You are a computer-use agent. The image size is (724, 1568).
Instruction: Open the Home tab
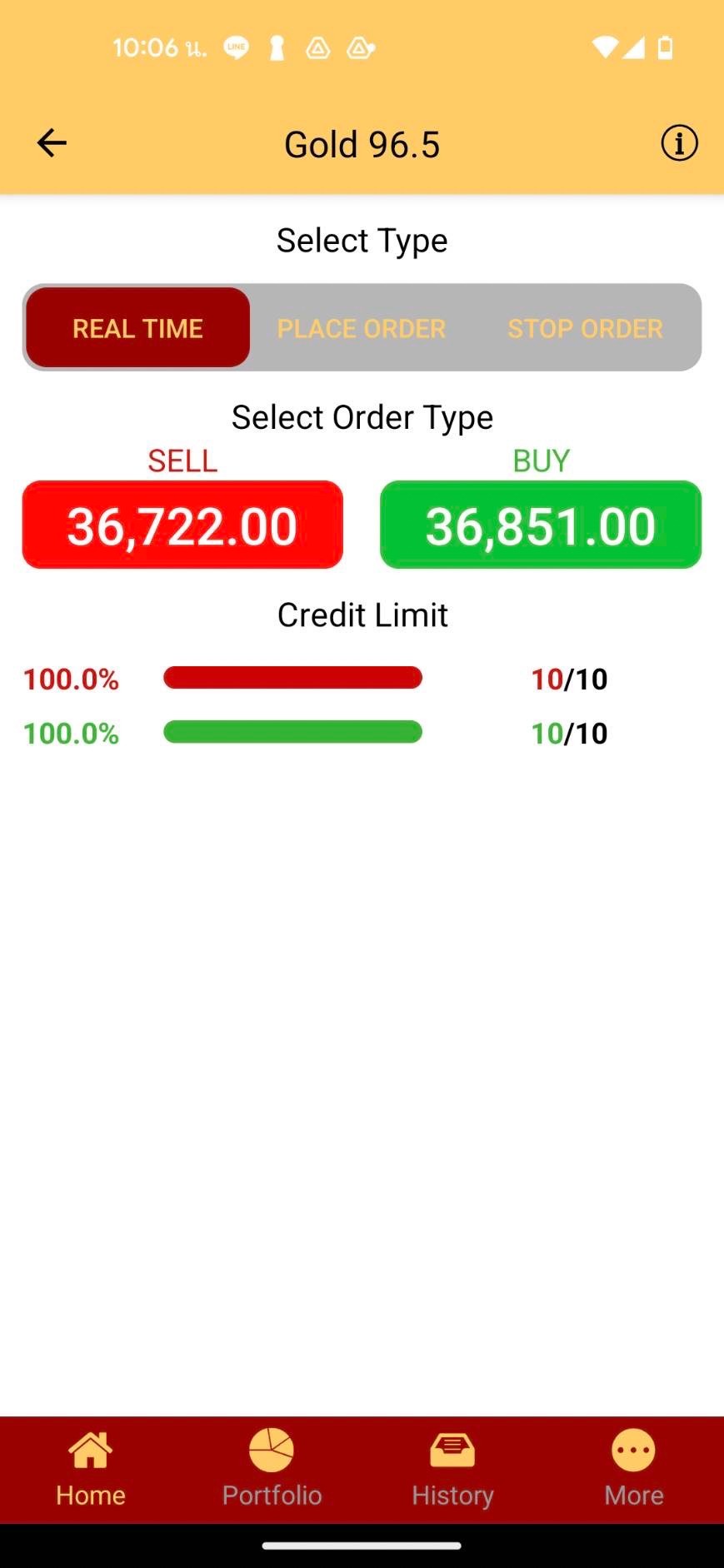(91, 1469)
